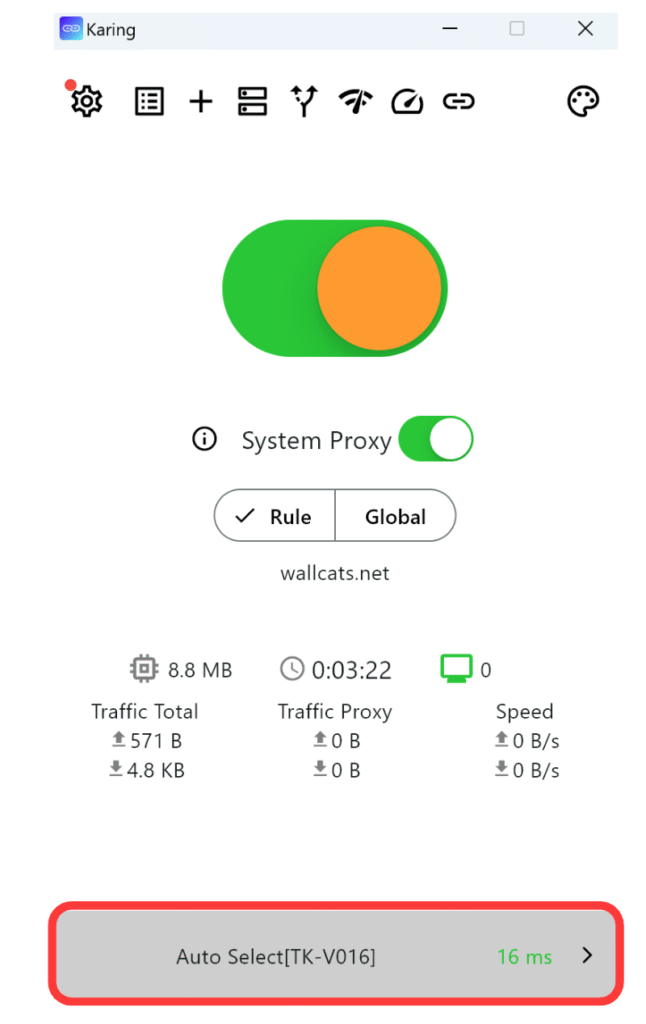Turn off the main connection switch
The image size is (646, 1024).
tap(335, 288)
